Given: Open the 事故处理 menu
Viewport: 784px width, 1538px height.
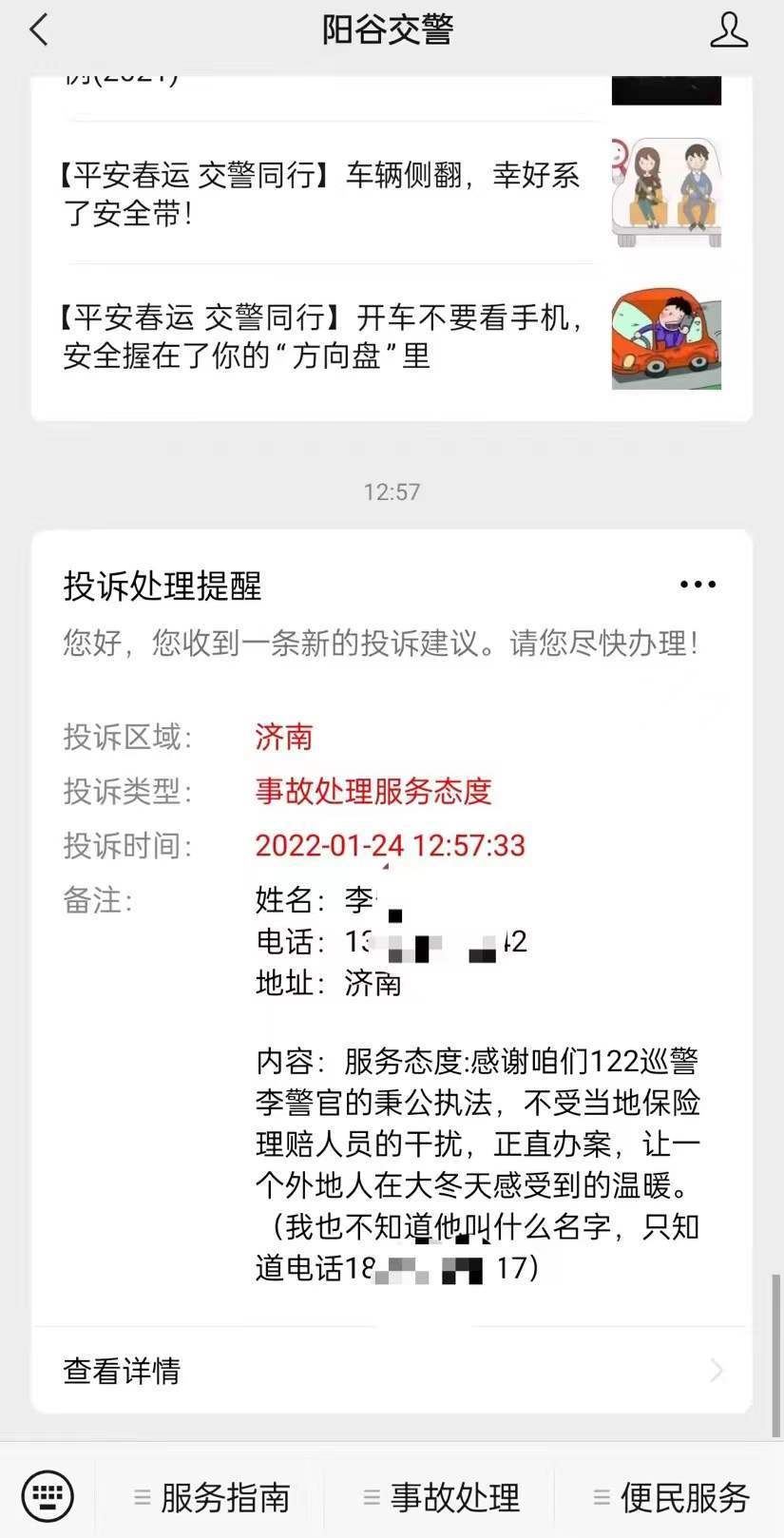Looking at the screenshot, I should click(x=442, y=1497).
